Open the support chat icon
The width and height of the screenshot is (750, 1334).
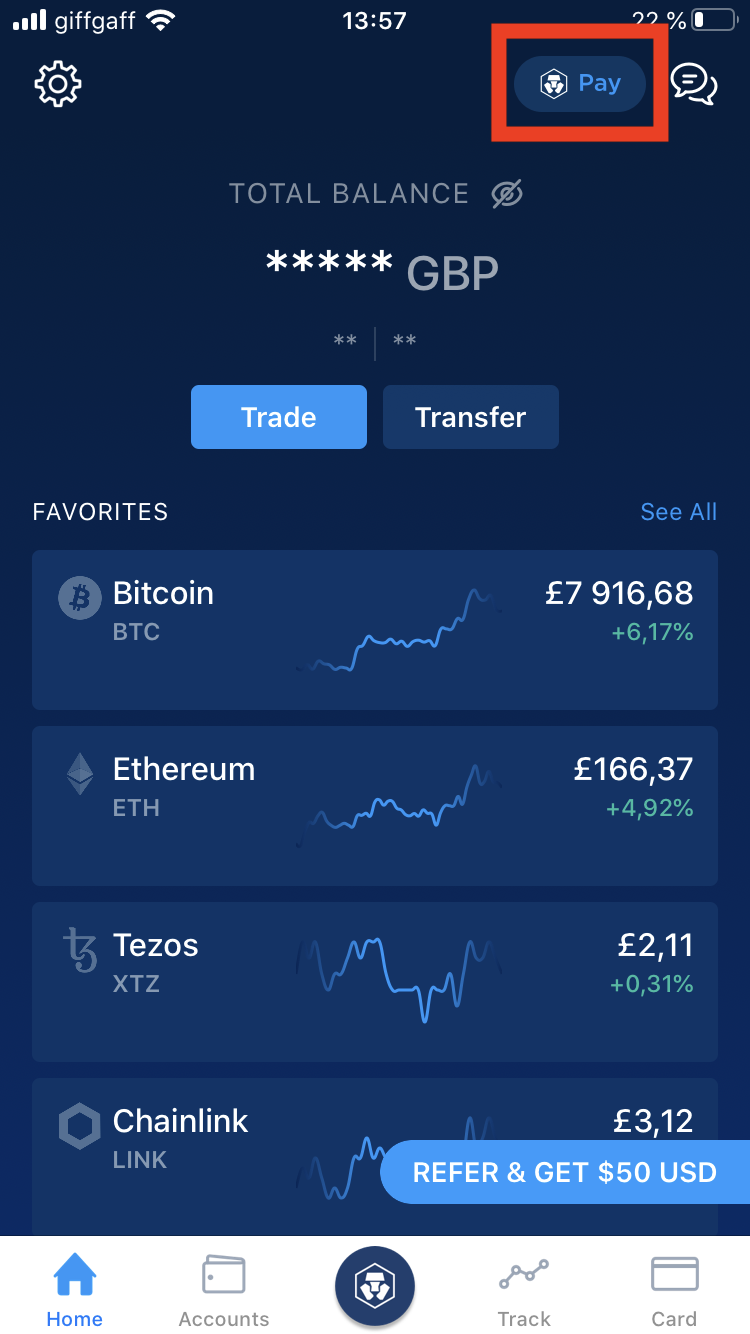pyautogui.click(x=693, y=83)
